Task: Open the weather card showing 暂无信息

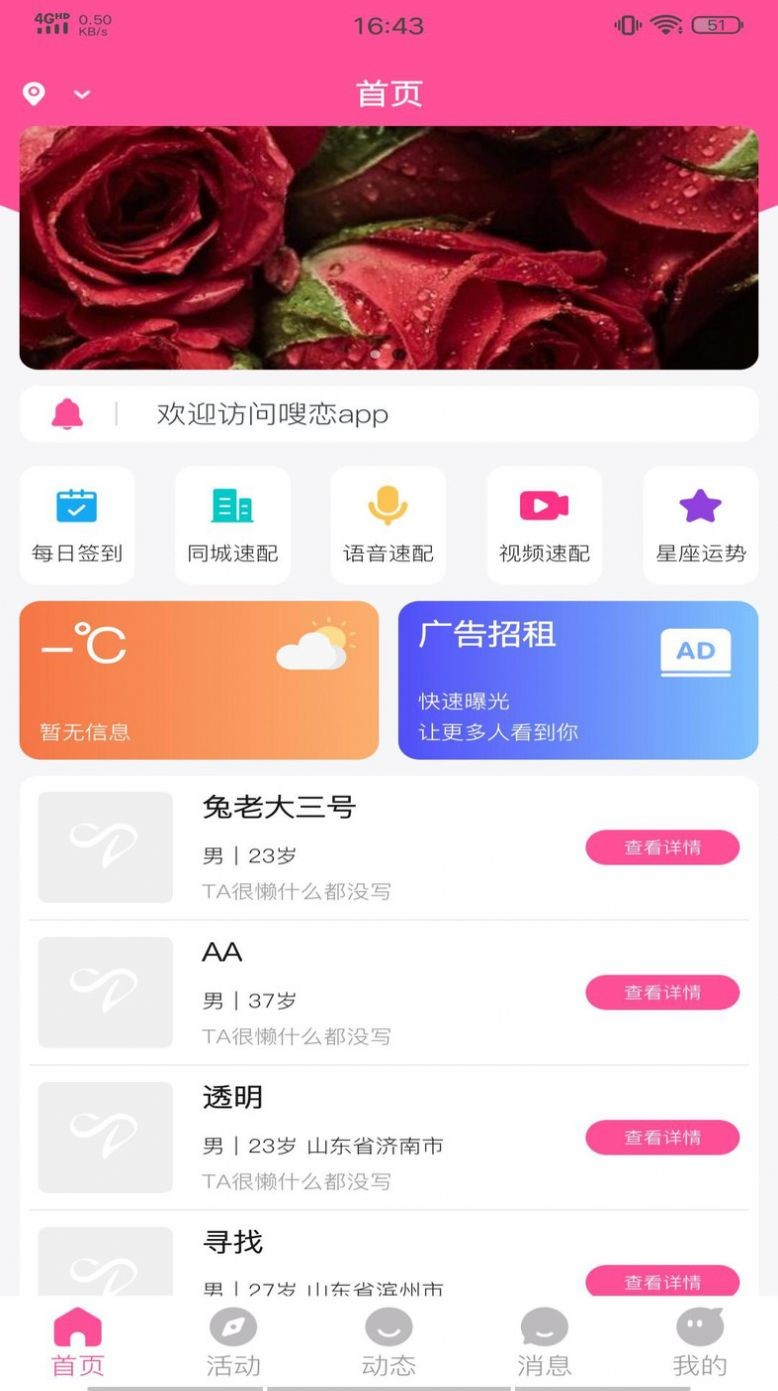Action: point(199,680)
